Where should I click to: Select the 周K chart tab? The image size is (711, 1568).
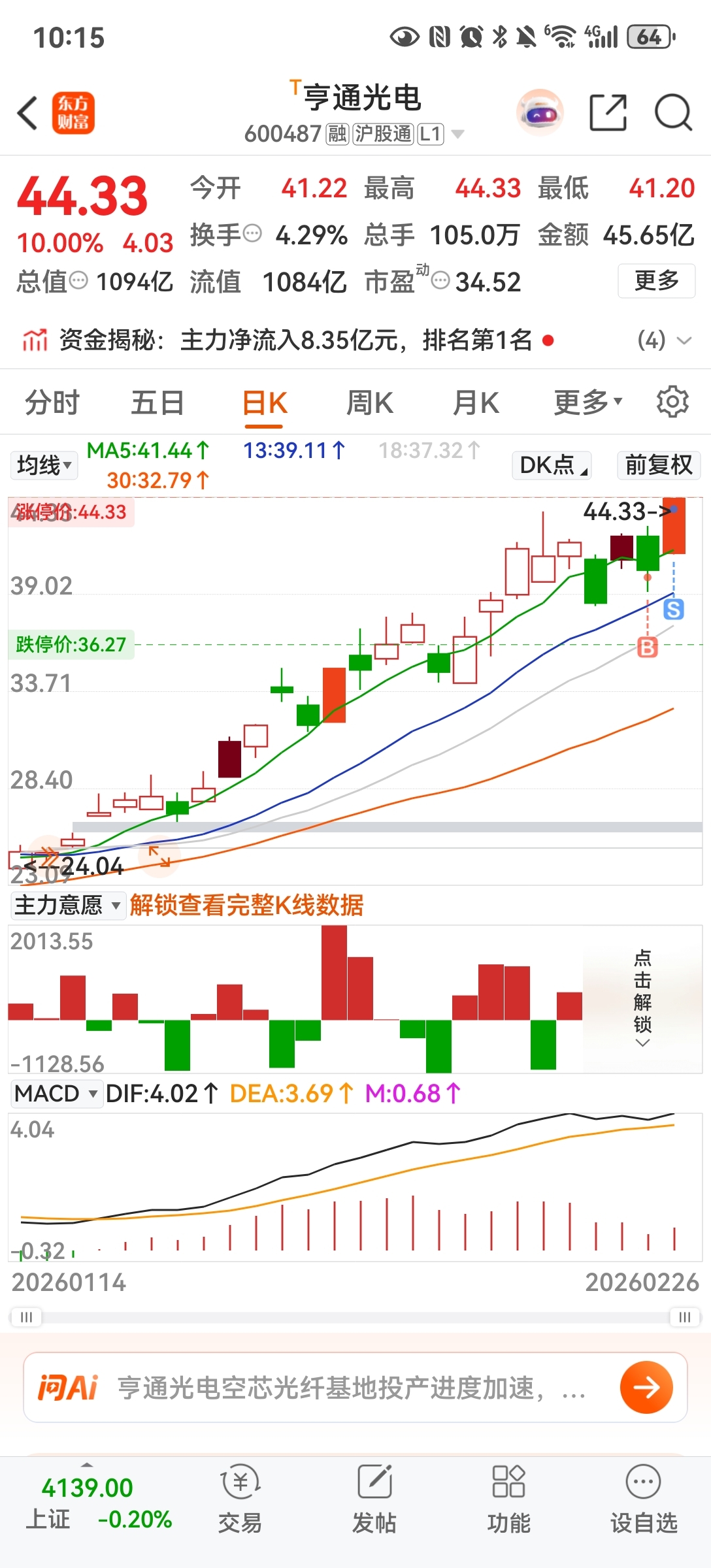[370, 402]
